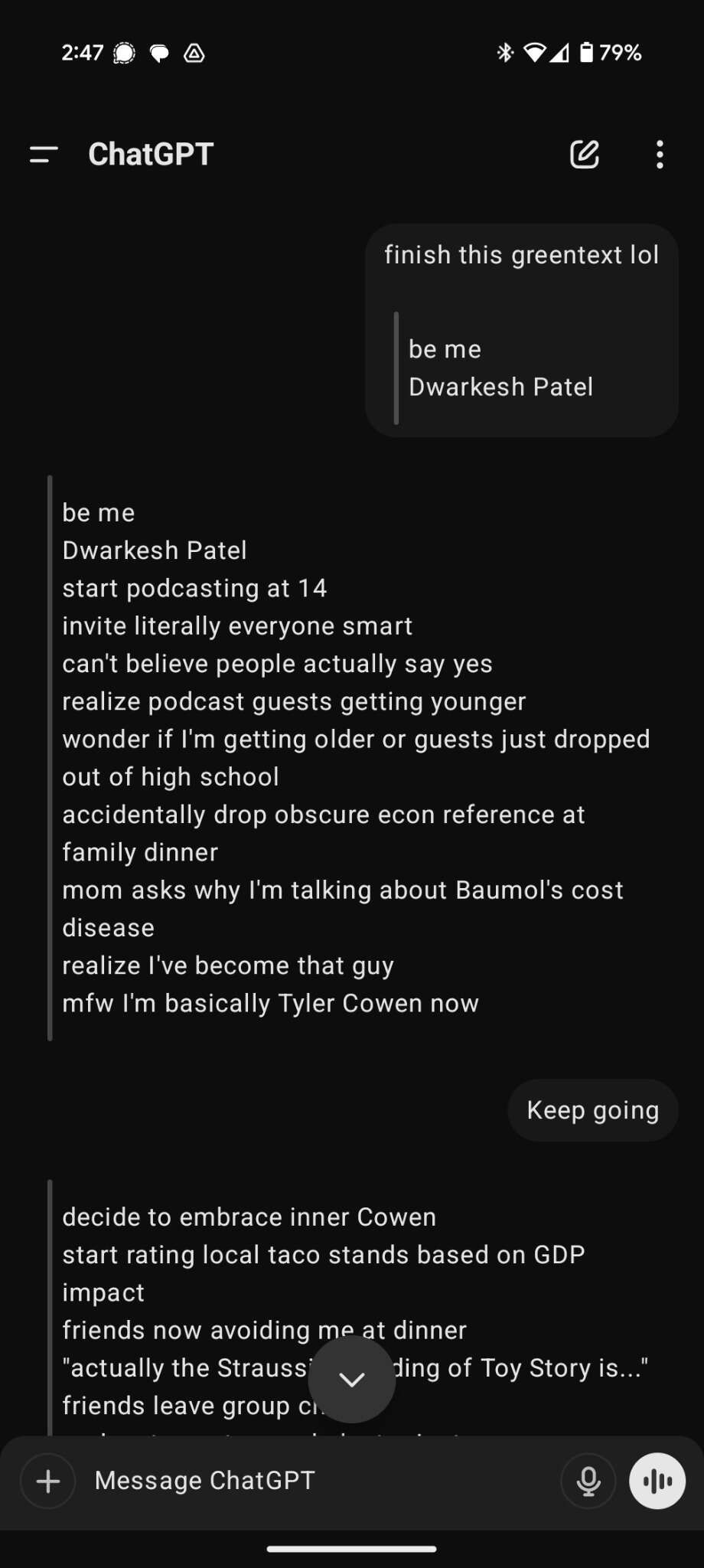Start voice mode conversation

click(x=657, y=1481)
